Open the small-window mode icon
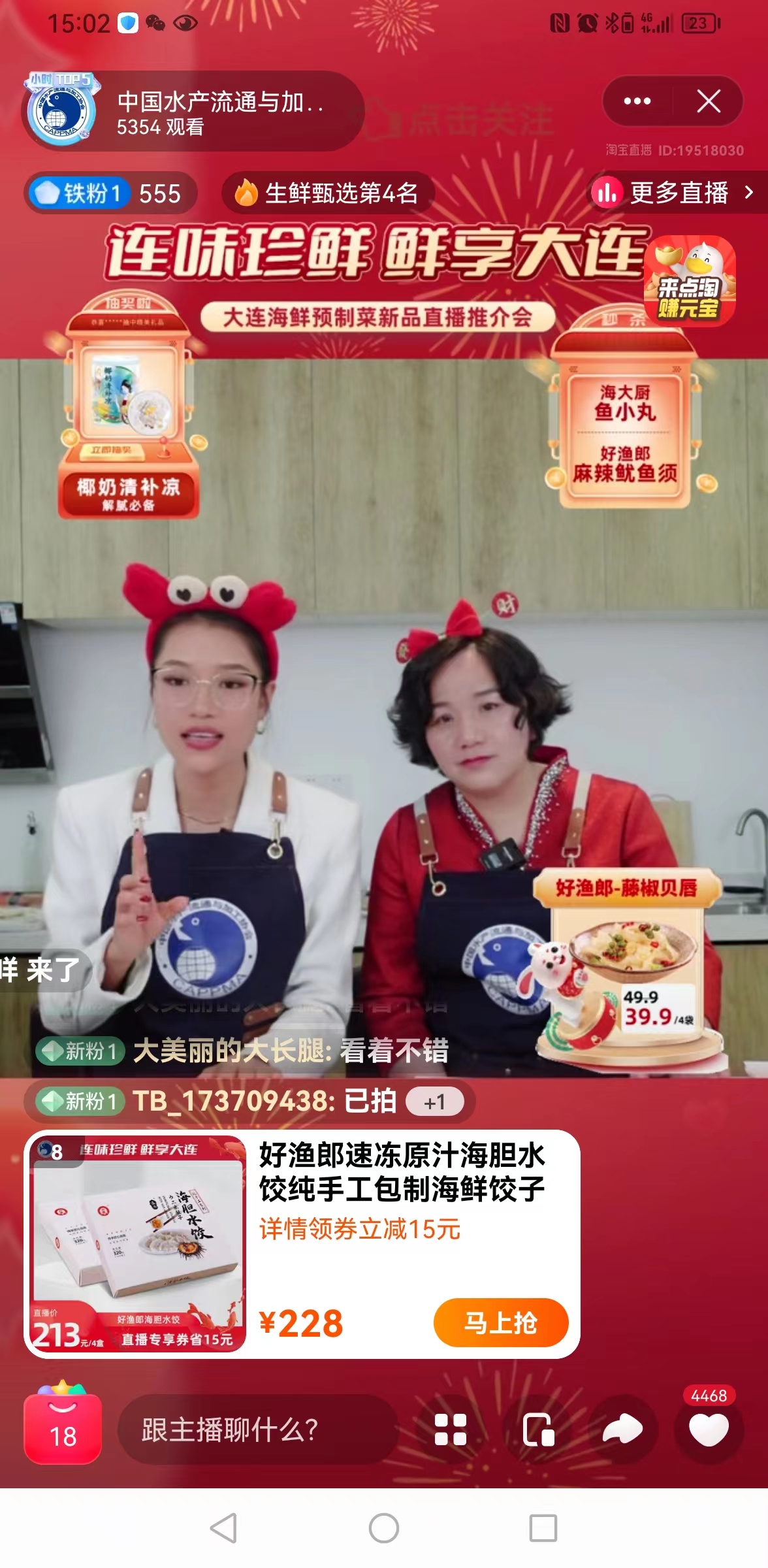768x1568 pixels. click(x=539, y=1429)
